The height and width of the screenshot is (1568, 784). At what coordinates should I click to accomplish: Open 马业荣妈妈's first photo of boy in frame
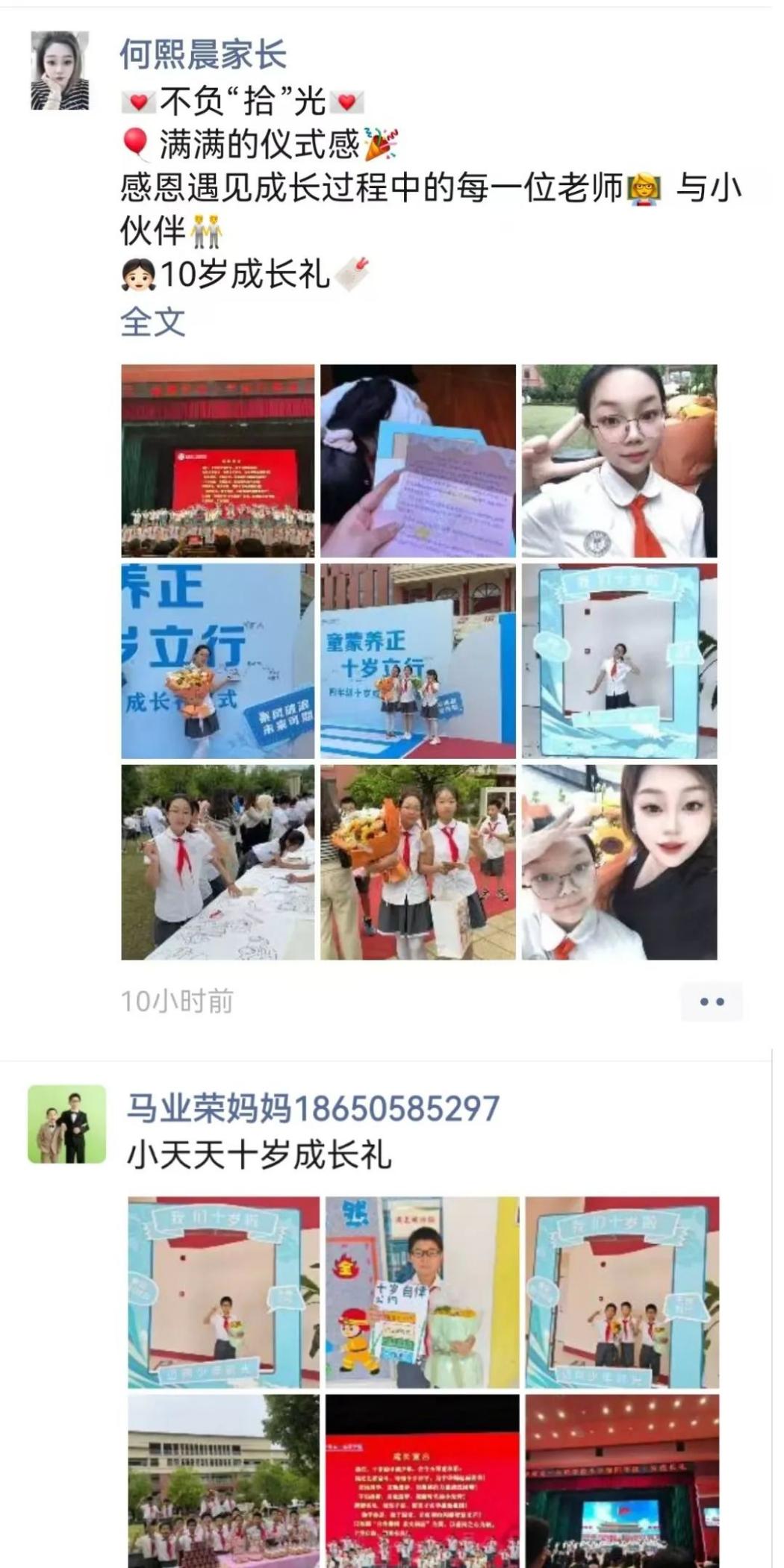click(223, 1293)
